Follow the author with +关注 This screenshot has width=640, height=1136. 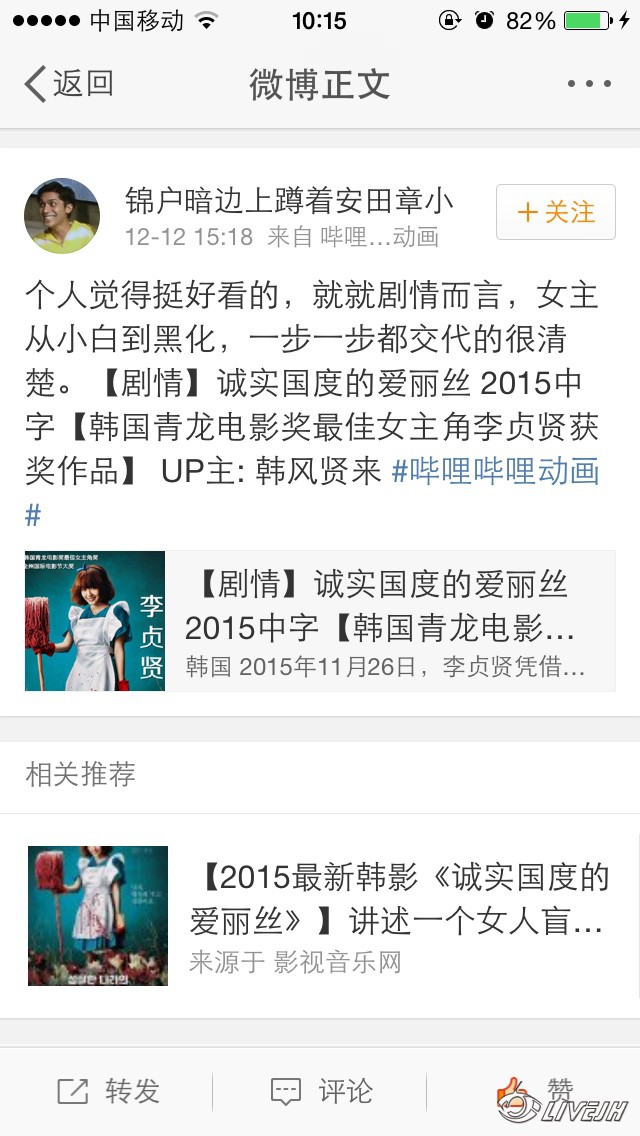click(x=555, y=212)
